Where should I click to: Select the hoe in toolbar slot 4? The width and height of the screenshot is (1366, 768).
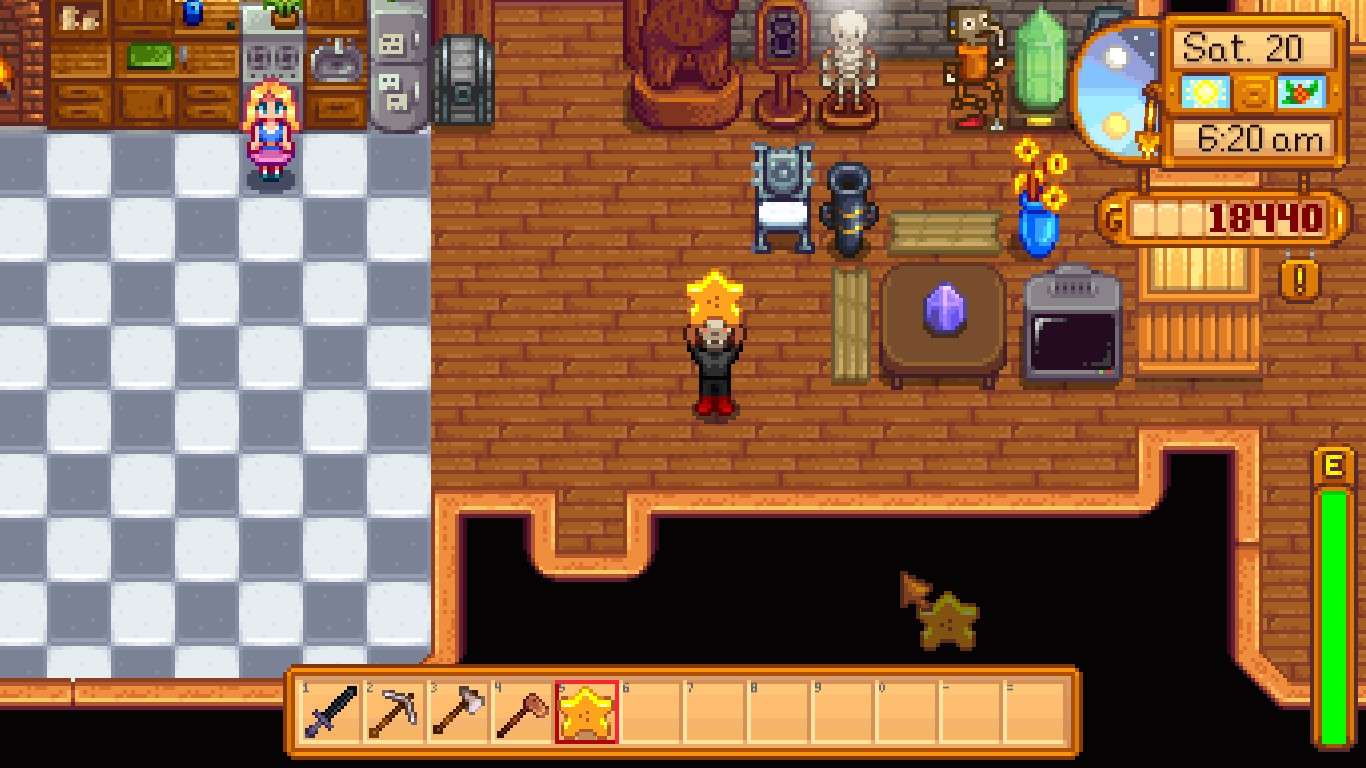coord(522,712)
